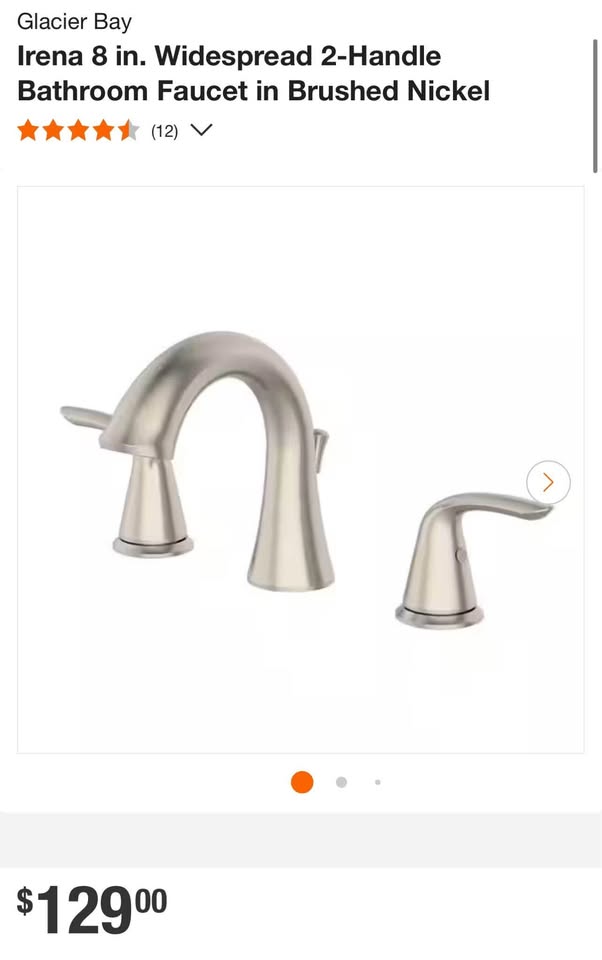Screen dimensions: 602x960
Task: Show the next faucet product image
Action: [548, 482]
